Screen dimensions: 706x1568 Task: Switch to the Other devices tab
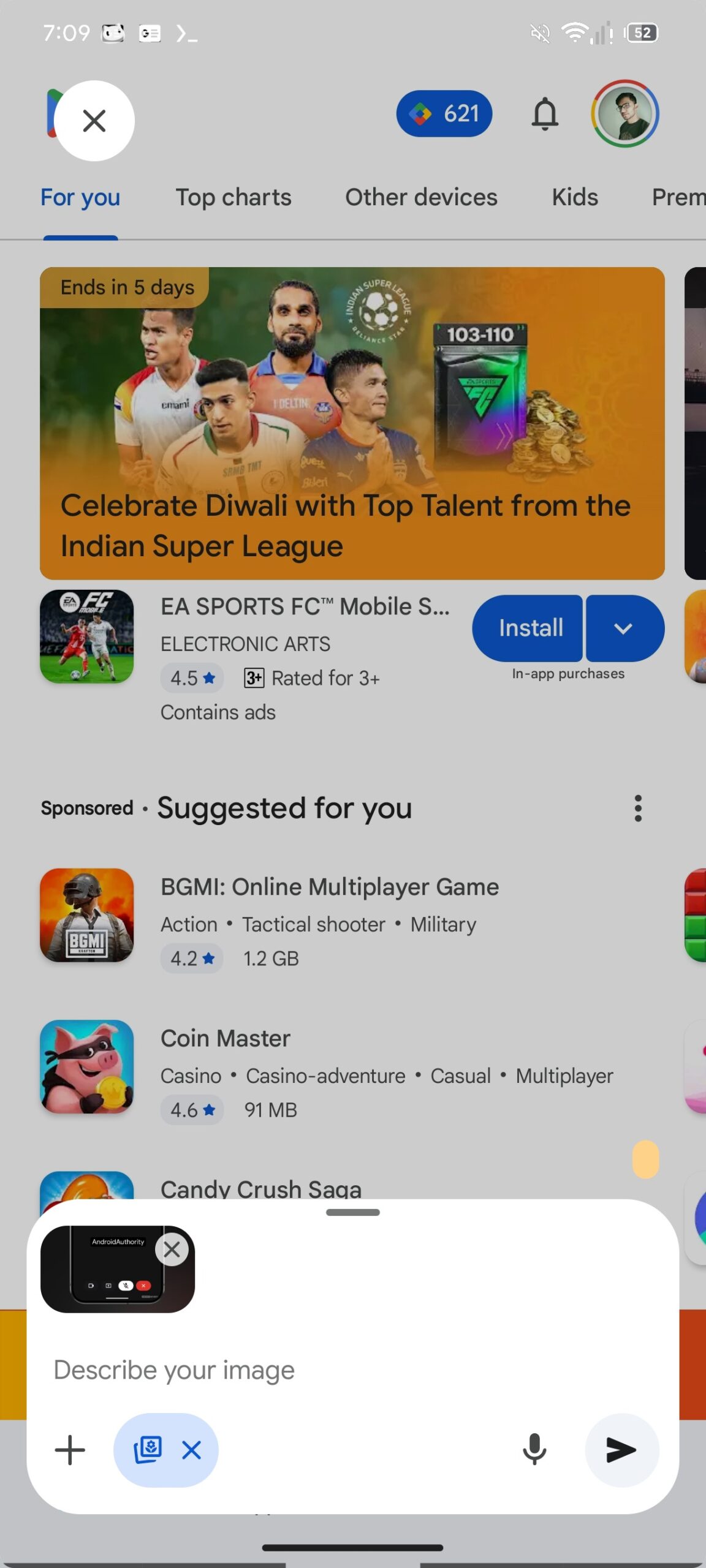(421, 197)
